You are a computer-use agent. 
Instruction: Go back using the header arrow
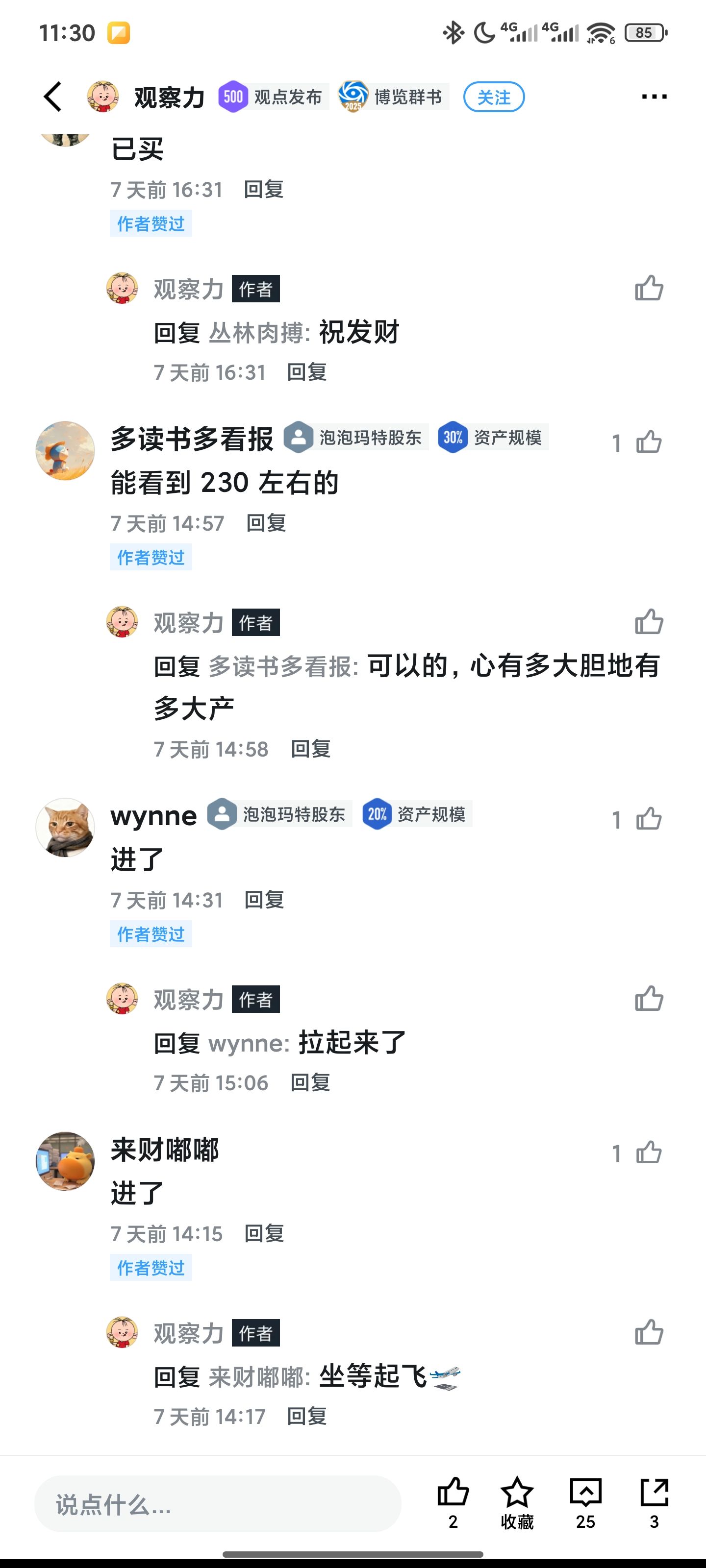coord(53,98)
